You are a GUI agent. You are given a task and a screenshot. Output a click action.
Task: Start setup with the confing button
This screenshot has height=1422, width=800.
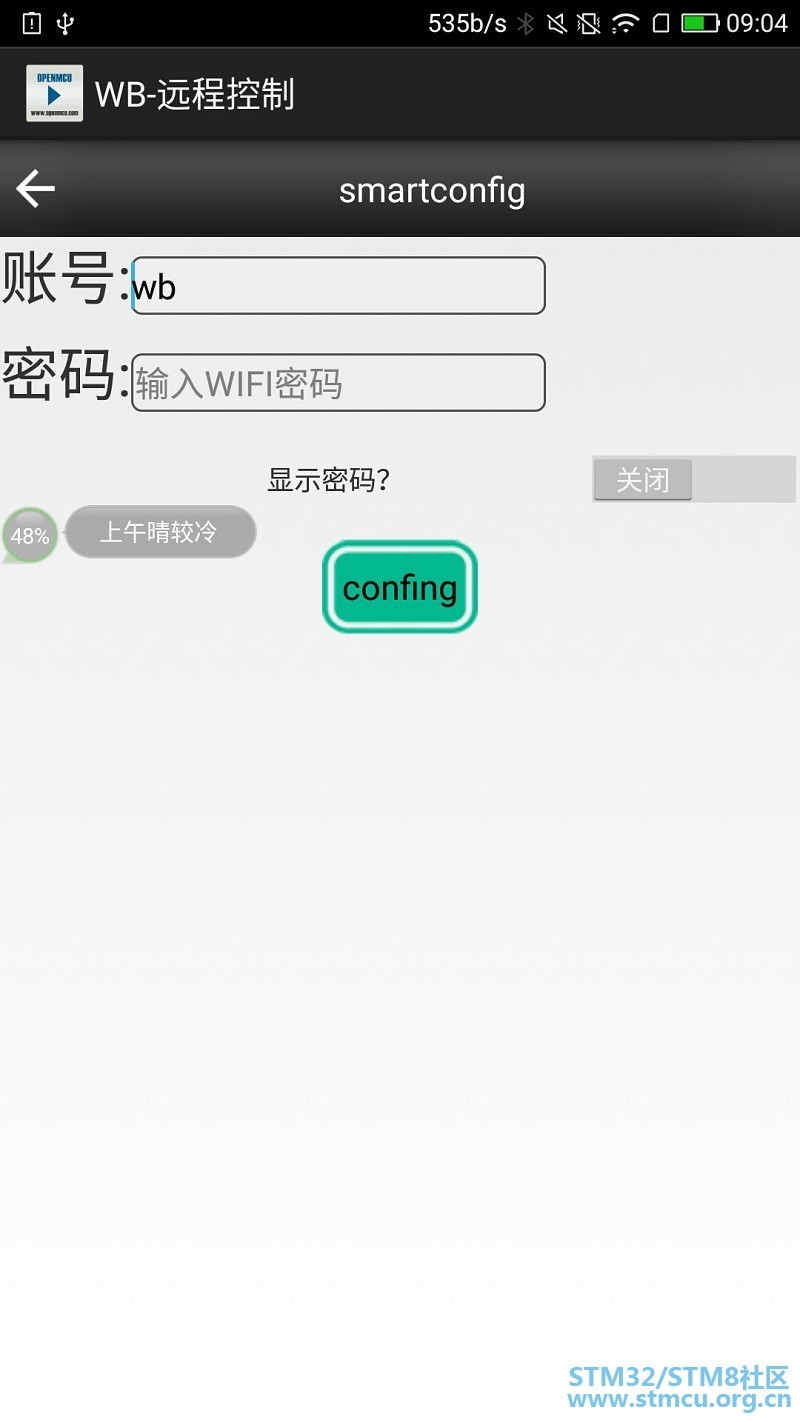[400, 587]
